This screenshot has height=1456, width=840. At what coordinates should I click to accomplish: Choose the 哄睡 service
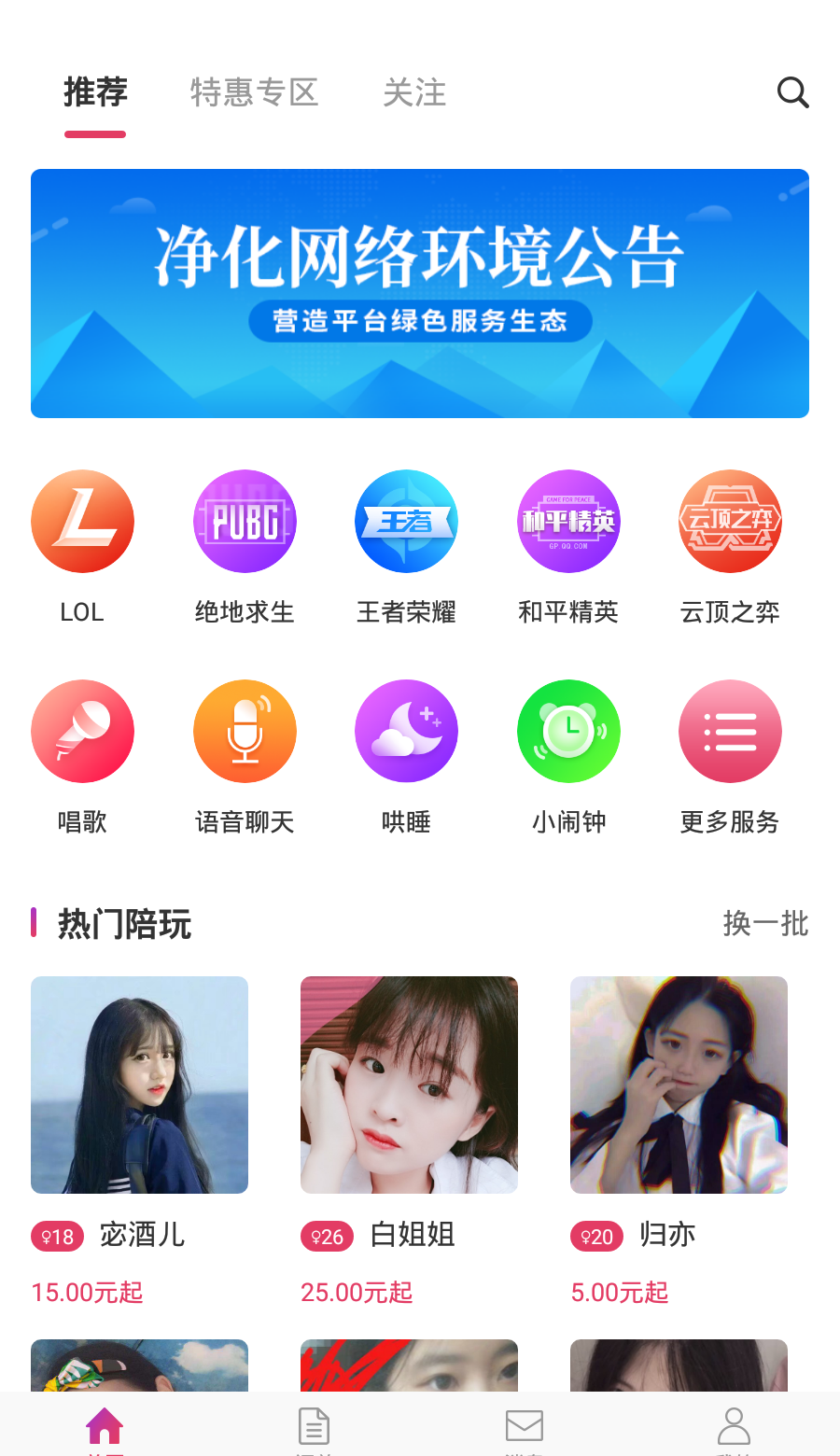point(406,731)
